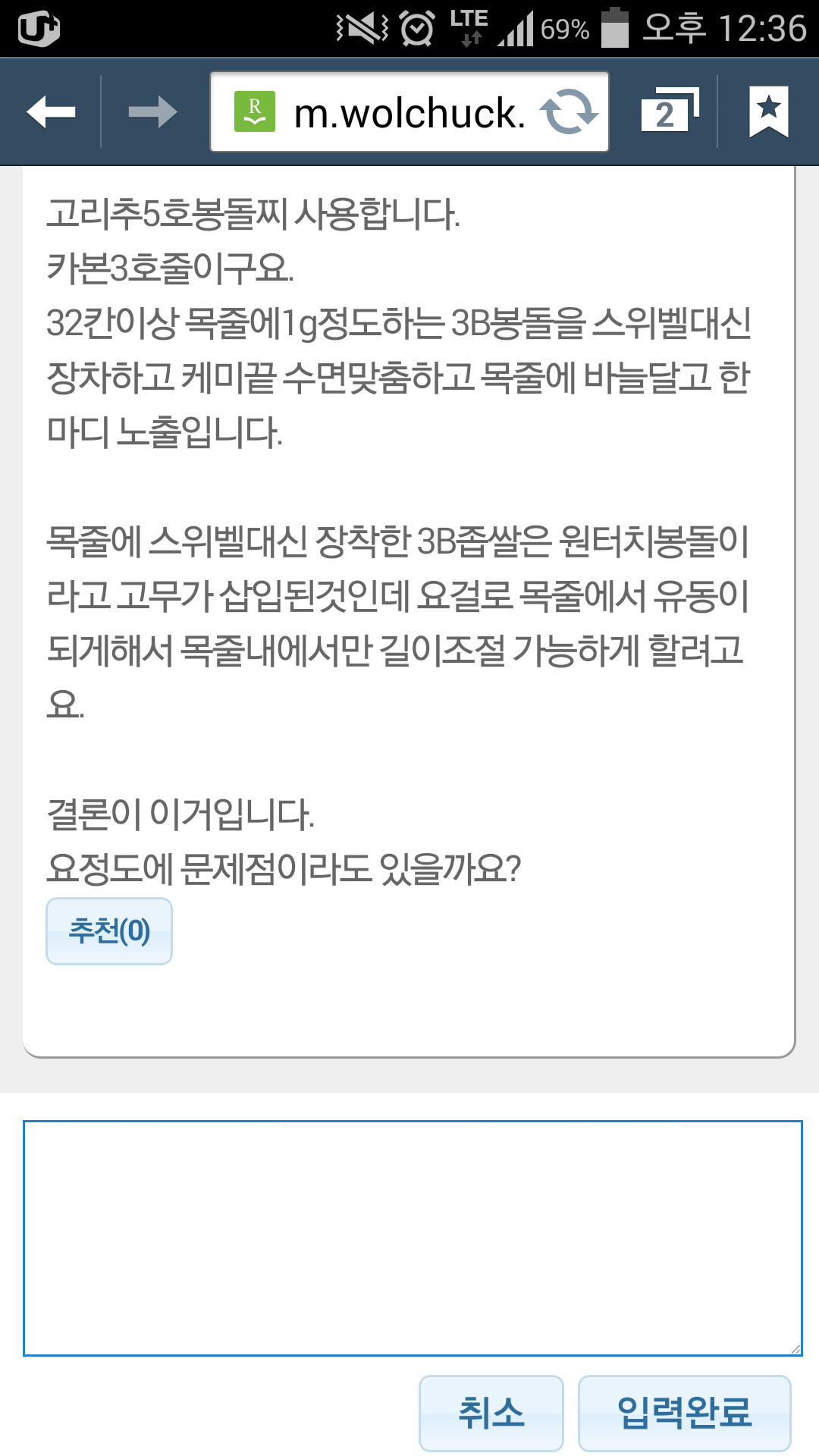This screenshot has width=819, height=1456.
Task: Open the bookmarks star icon
Action: click(768, 112)
